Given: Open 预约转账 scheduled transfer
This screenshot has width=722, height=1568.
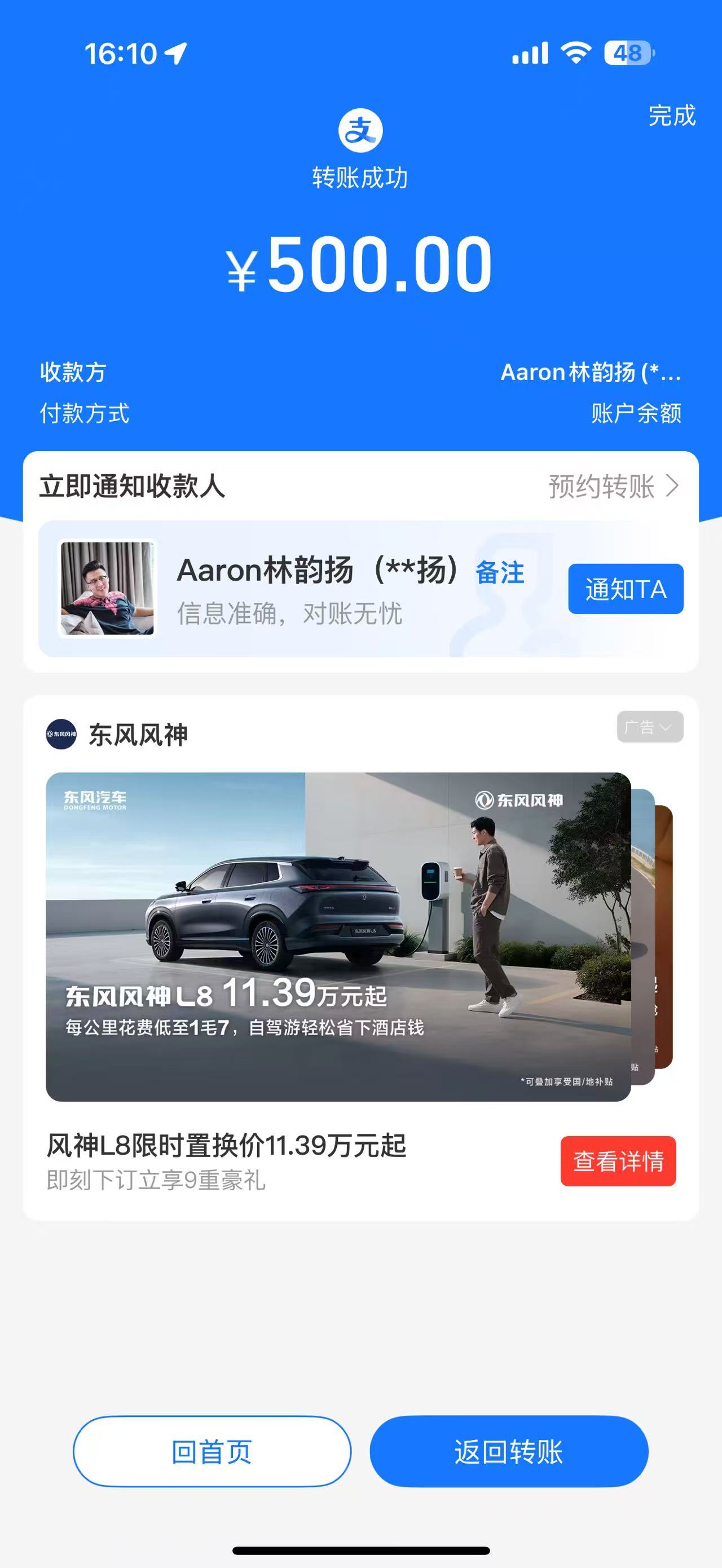Looking at the screenshot, I should (613, 487).
